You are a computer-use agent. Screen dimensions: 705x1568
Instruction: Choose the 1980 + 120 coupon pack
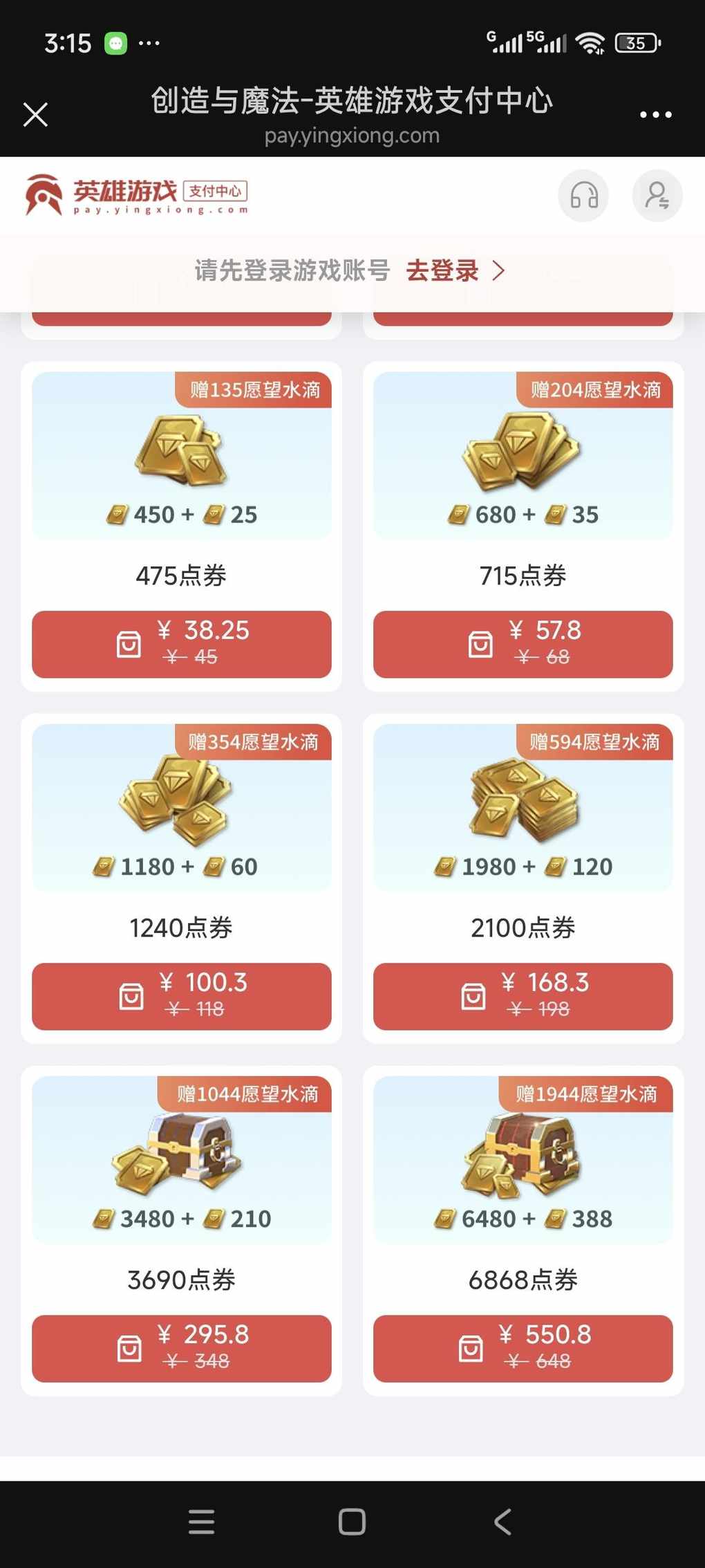point(523,808)
